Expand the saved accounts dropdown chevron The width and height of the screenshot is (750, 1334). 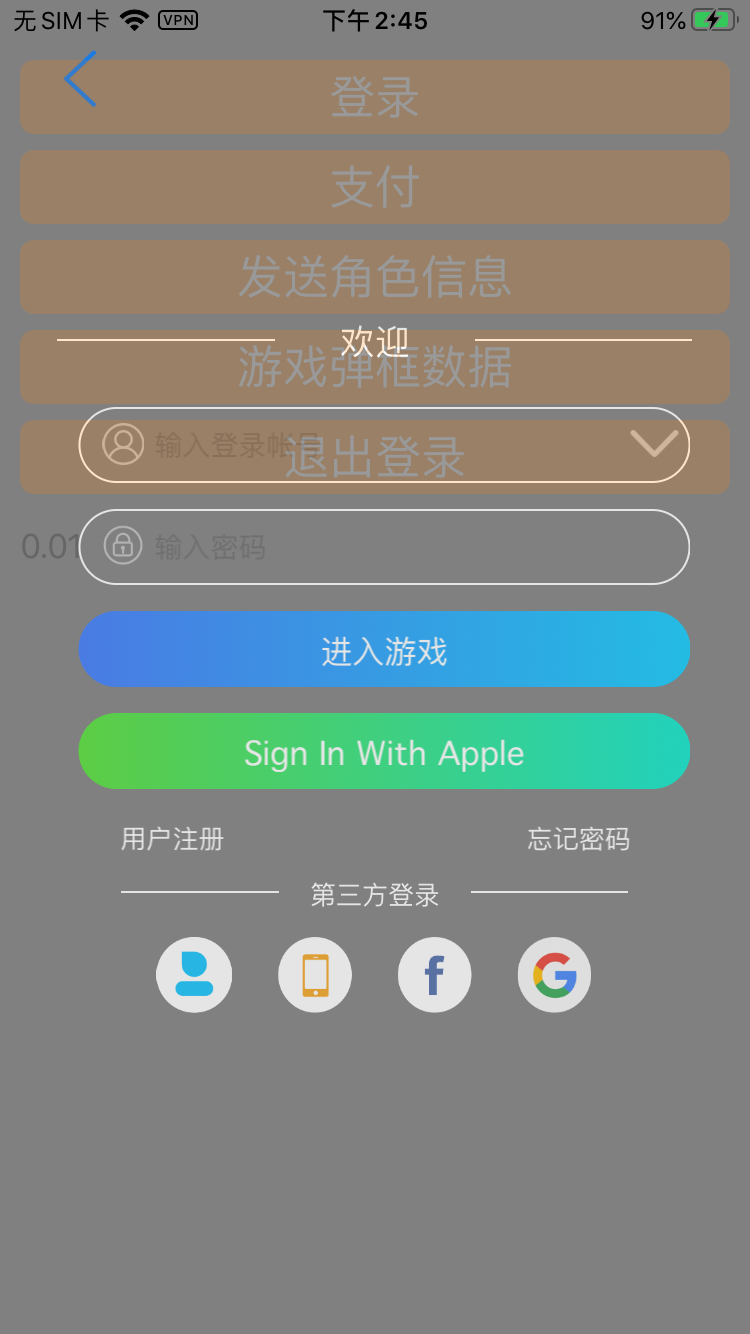pos(654,444)
